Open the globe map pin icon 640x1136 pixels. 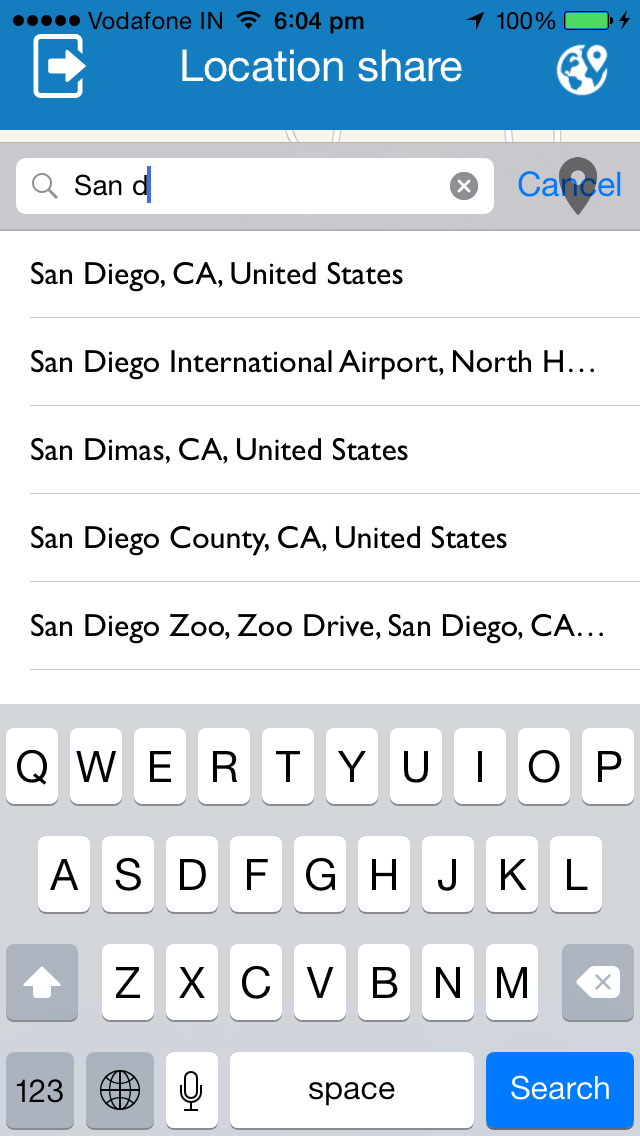[x=582, y=68]
